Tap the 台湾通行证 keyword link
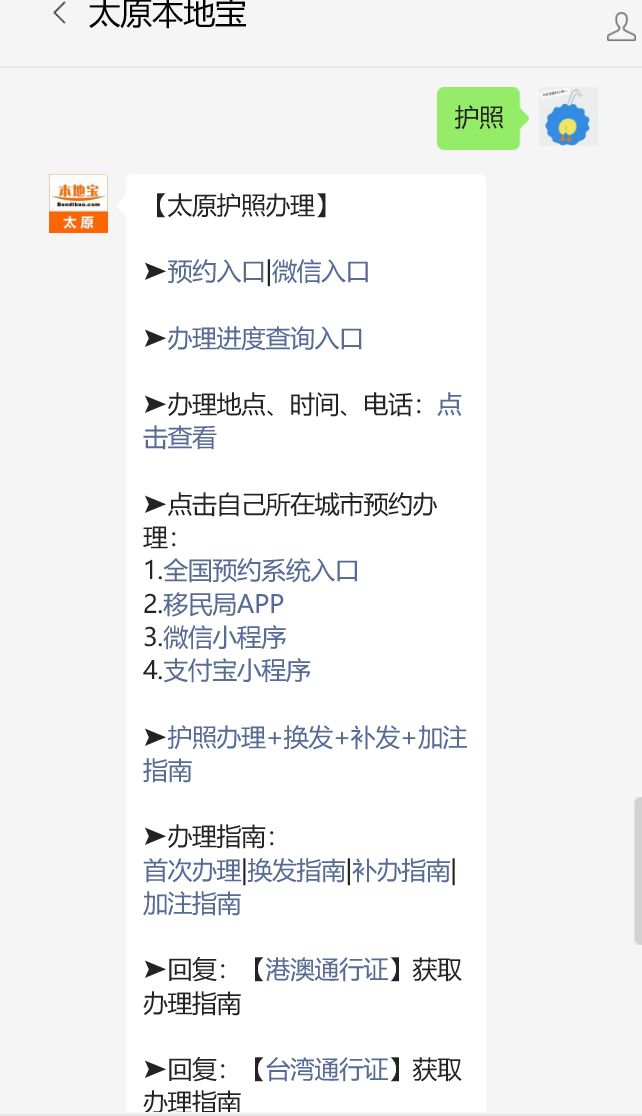 point(327,1070)
